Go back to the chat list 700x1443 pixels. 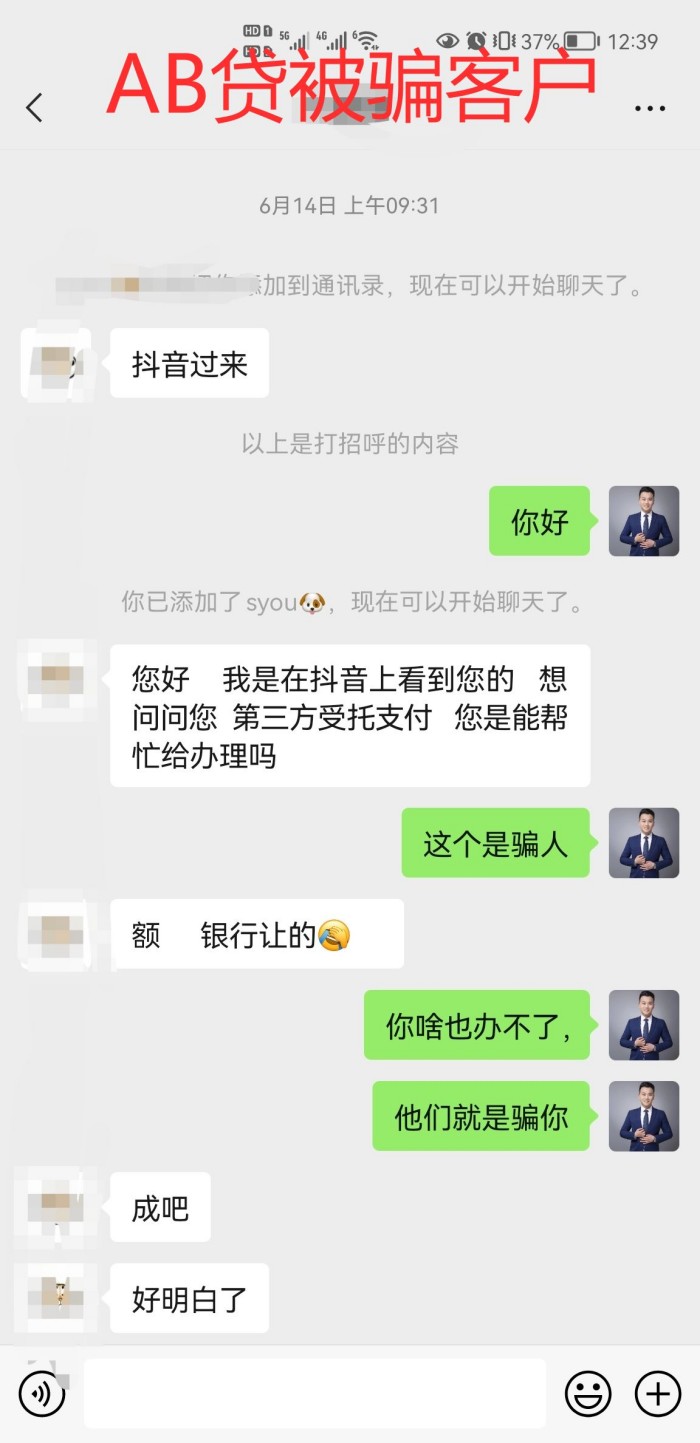coord(35,108)
